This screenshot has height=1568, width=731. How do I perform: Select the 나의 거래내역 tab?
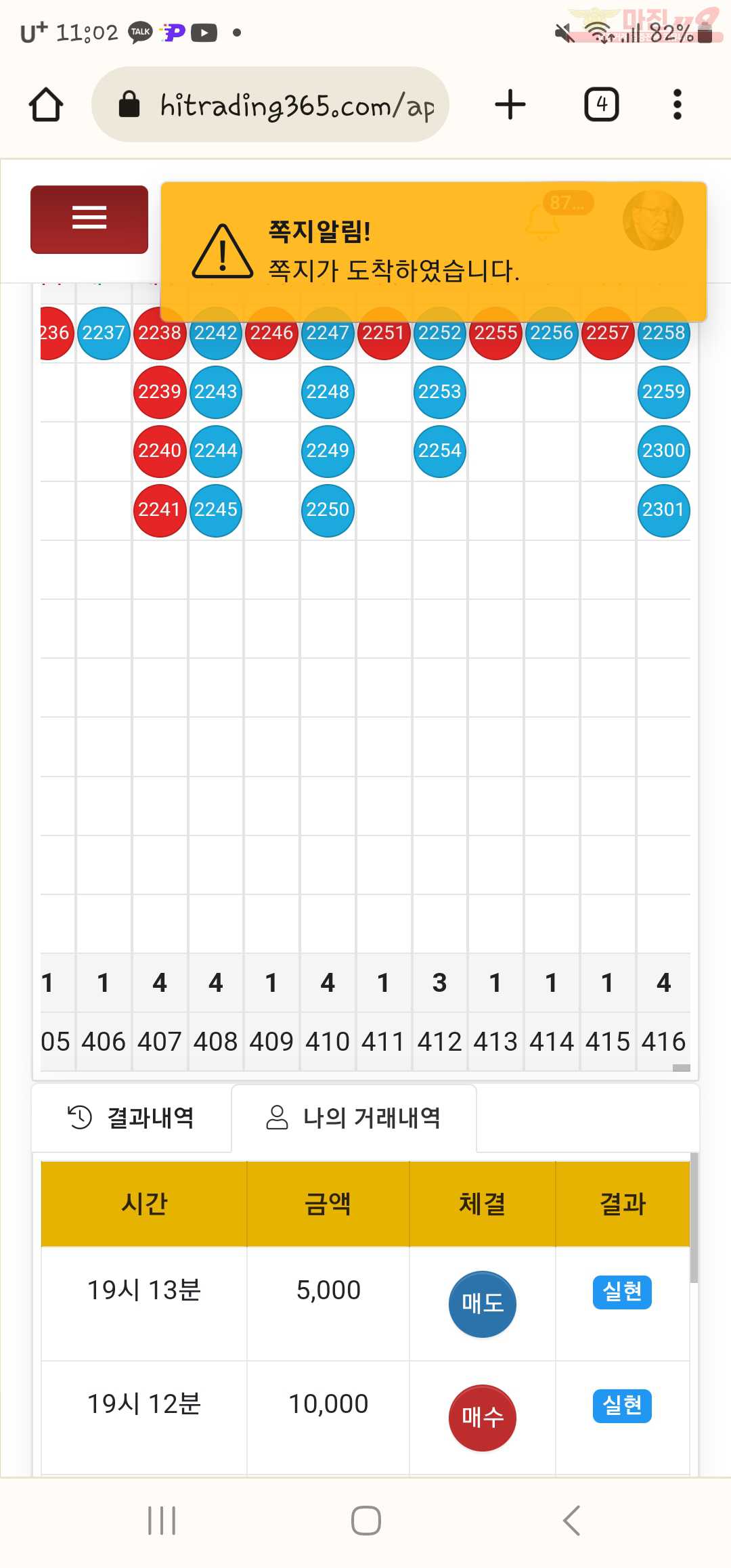coord(354,1118)
